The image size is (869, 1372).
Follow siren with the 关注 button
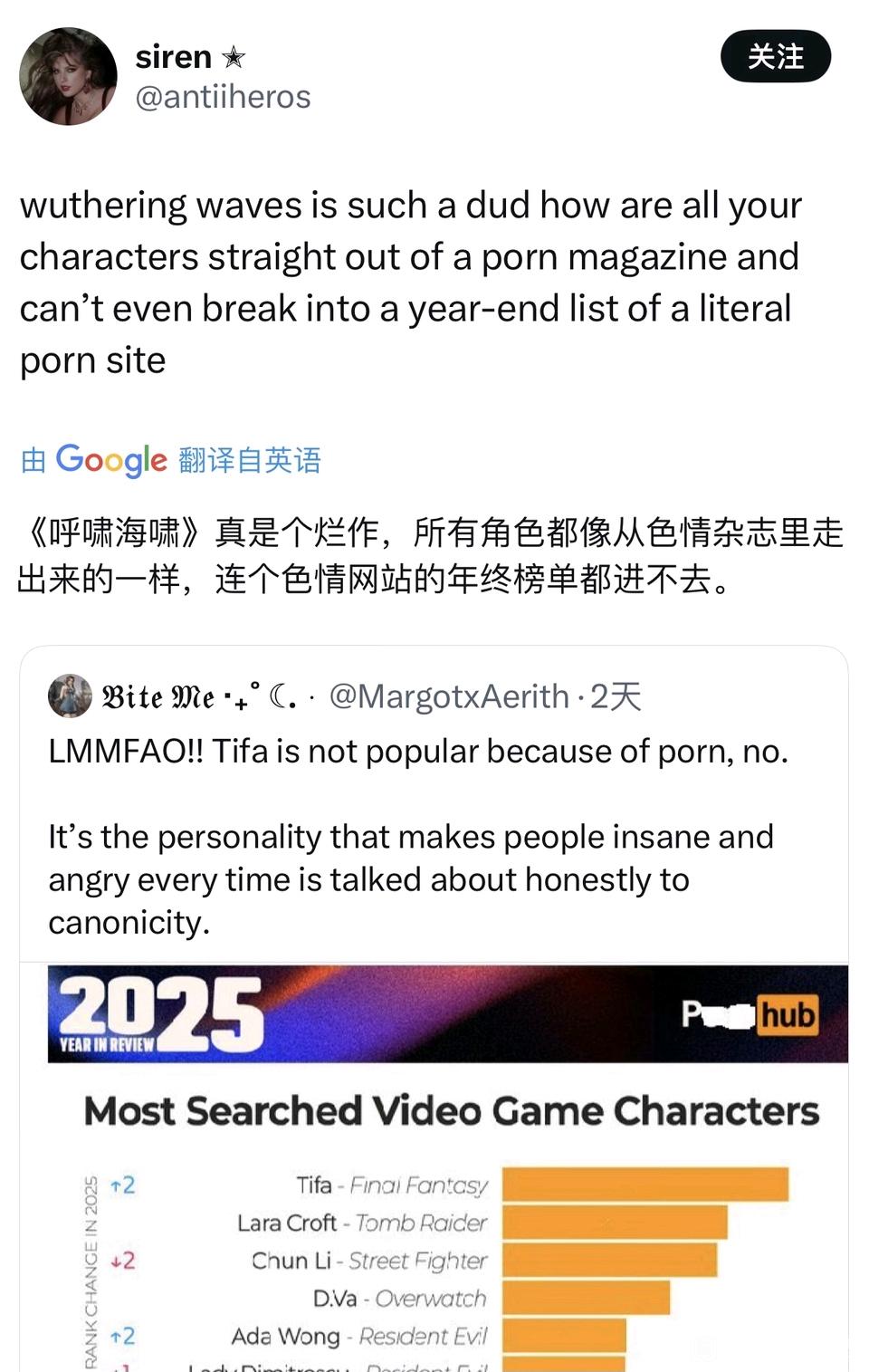click(775, 56)
